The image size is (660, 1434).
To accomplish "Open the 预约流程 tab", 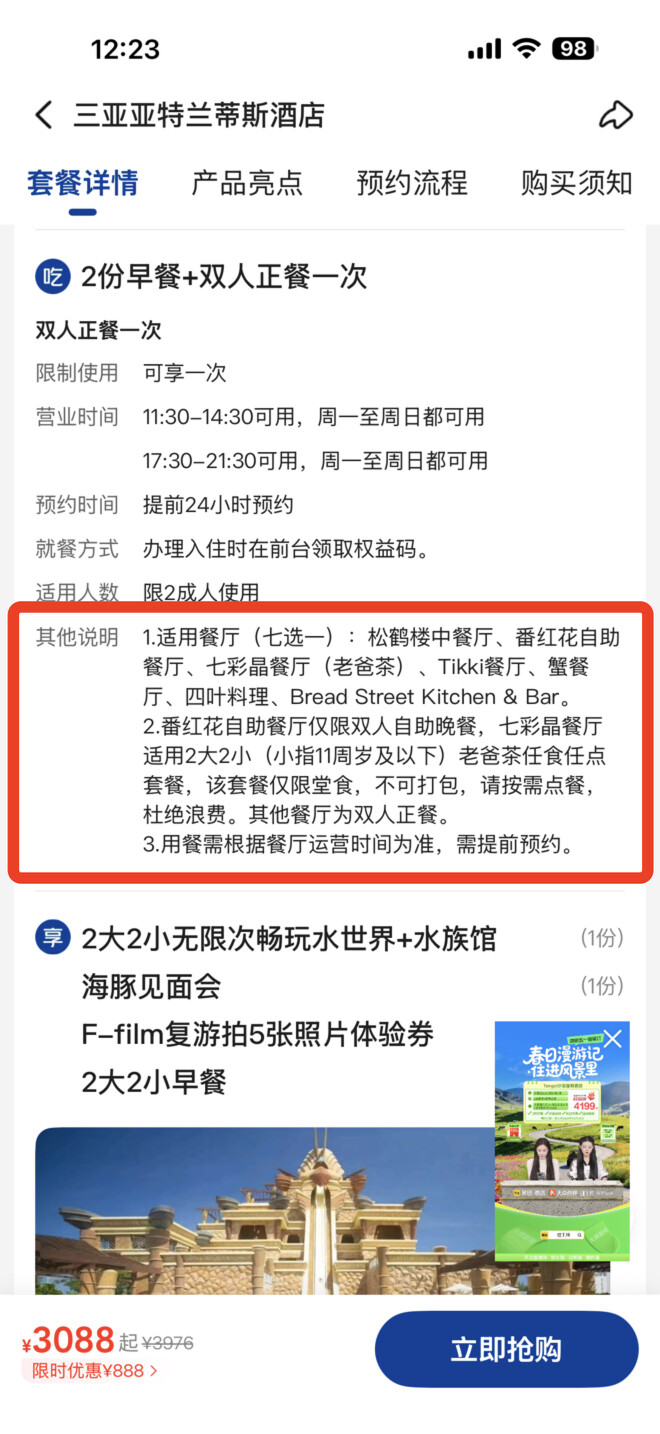I will (412, 183).
